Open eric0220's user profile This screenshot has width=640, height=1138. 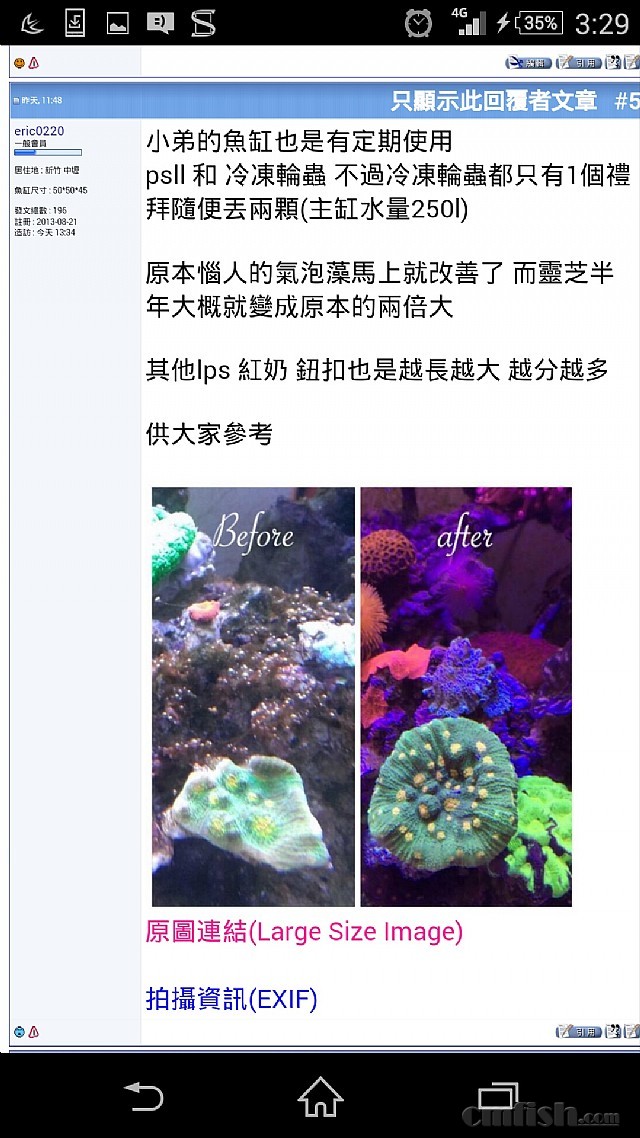40,131
